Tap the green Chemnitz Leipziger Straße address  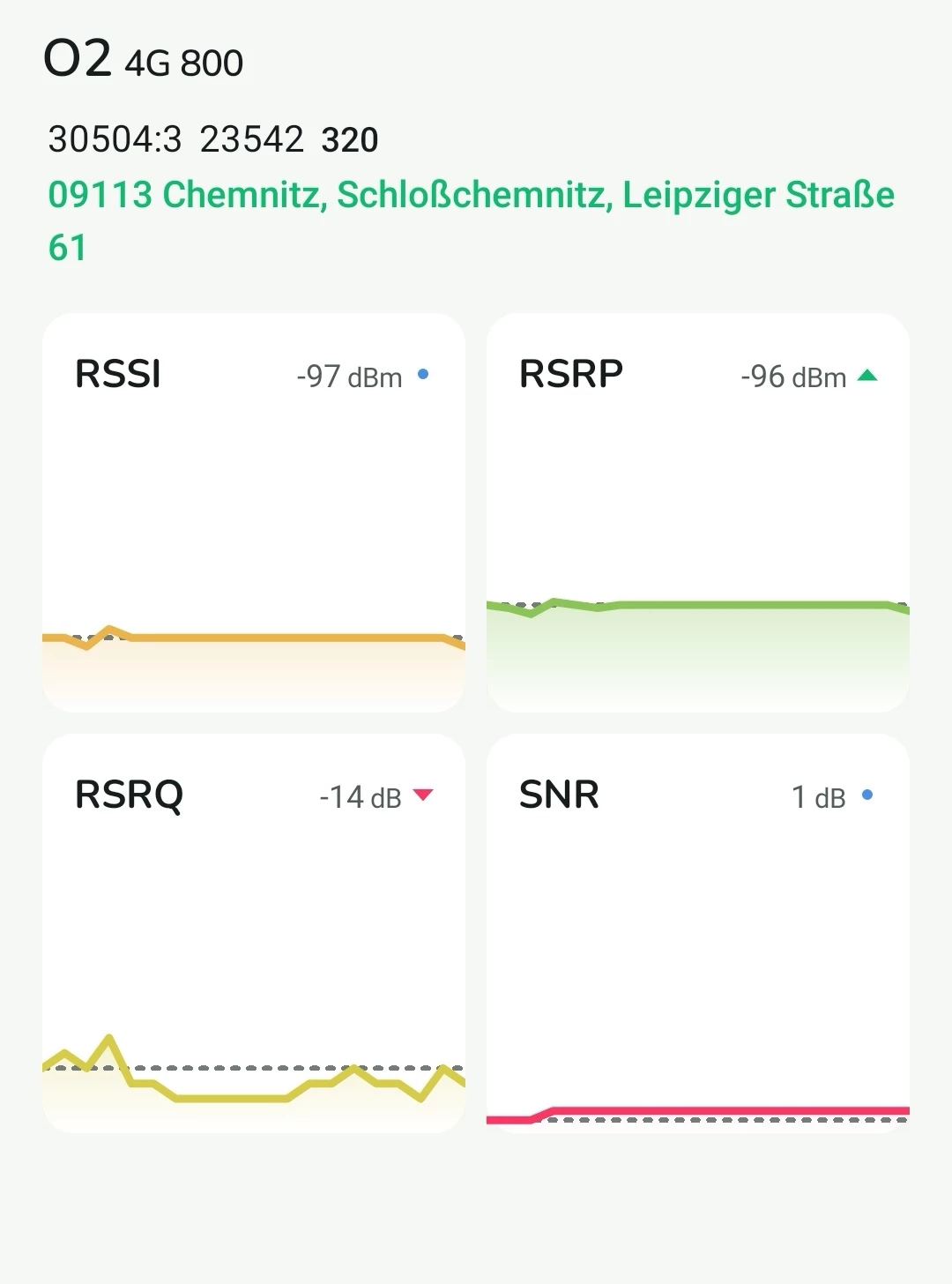471,196
